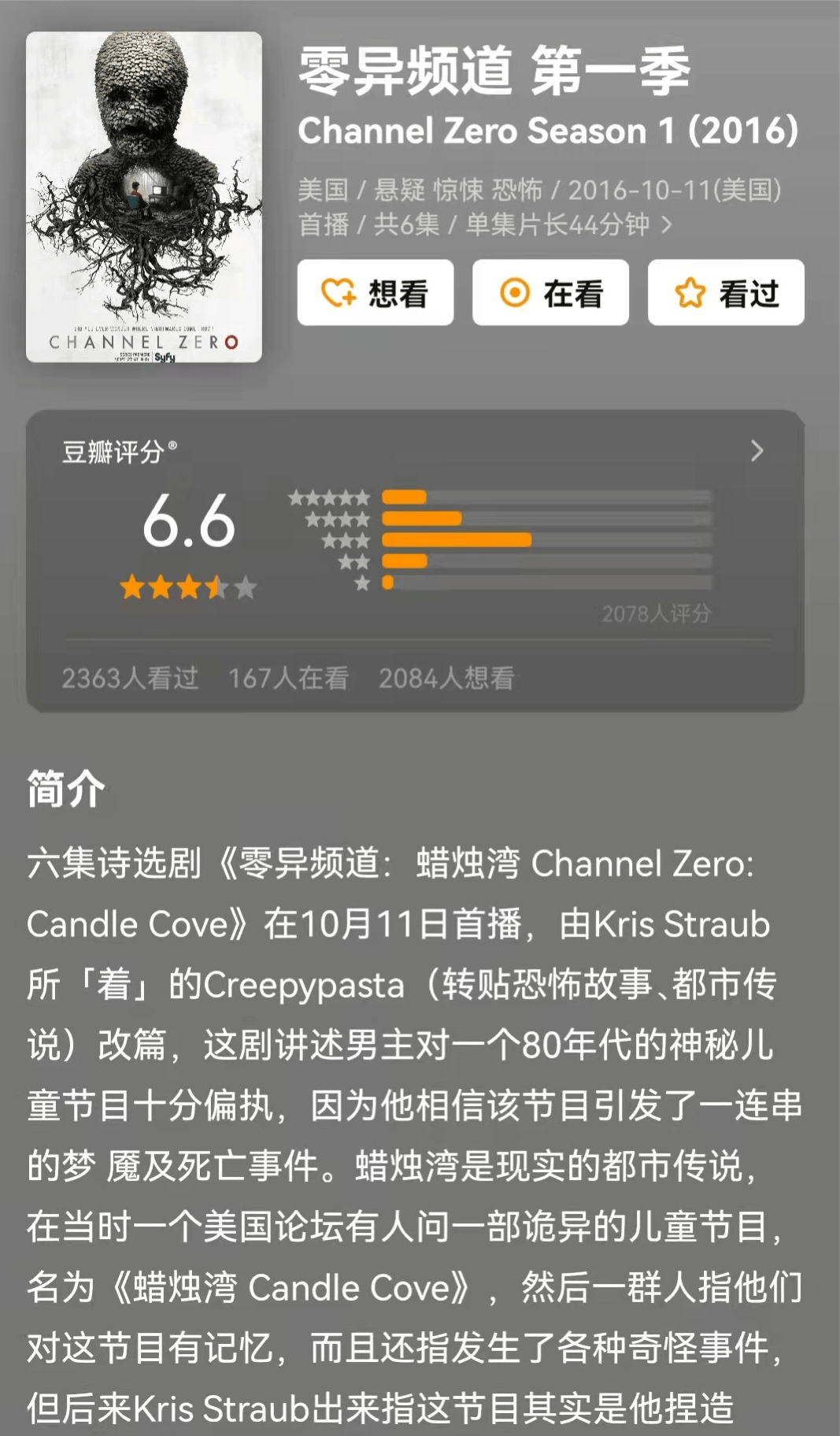
Task: Tap the heart icon on 想看 button
Action: tap(338, 292)
